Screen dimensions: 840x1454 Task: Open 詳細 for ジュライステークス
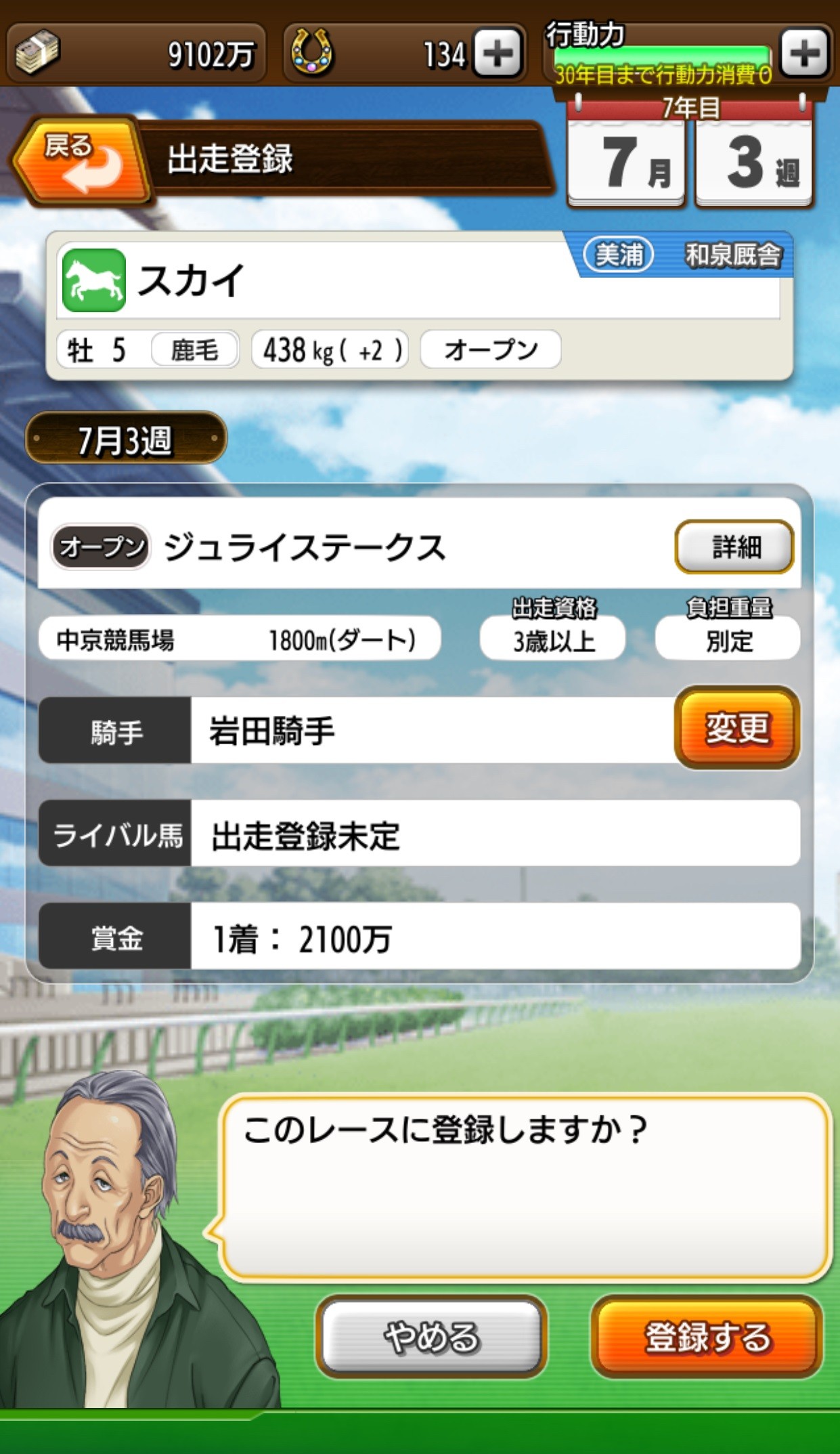pos(734,547)
